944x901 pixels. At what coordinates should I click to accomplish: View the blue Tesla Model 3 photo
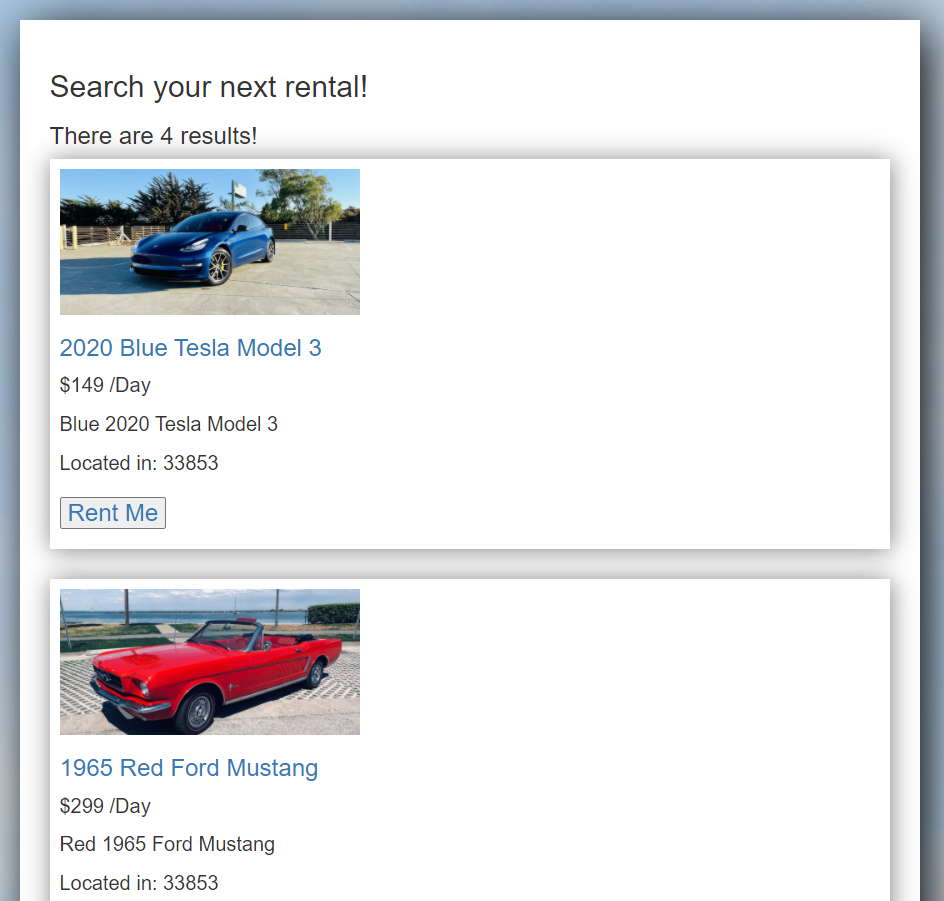pyautogui.click(x=210, y=242)
